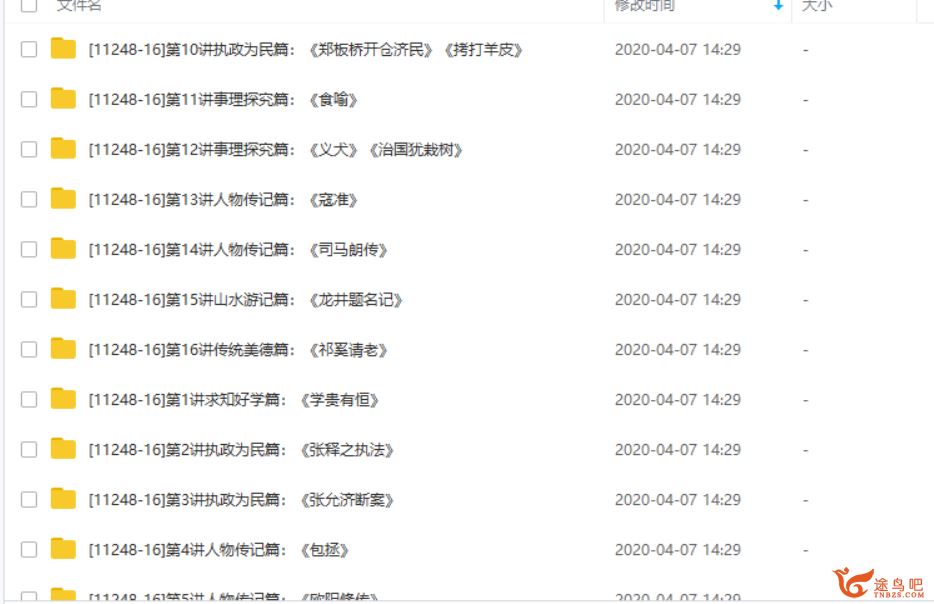This screenshot has width=934, height=604.
Task: Mark the checkbox for 第15讲《龙井题名记》
Action: click(29, 299)
